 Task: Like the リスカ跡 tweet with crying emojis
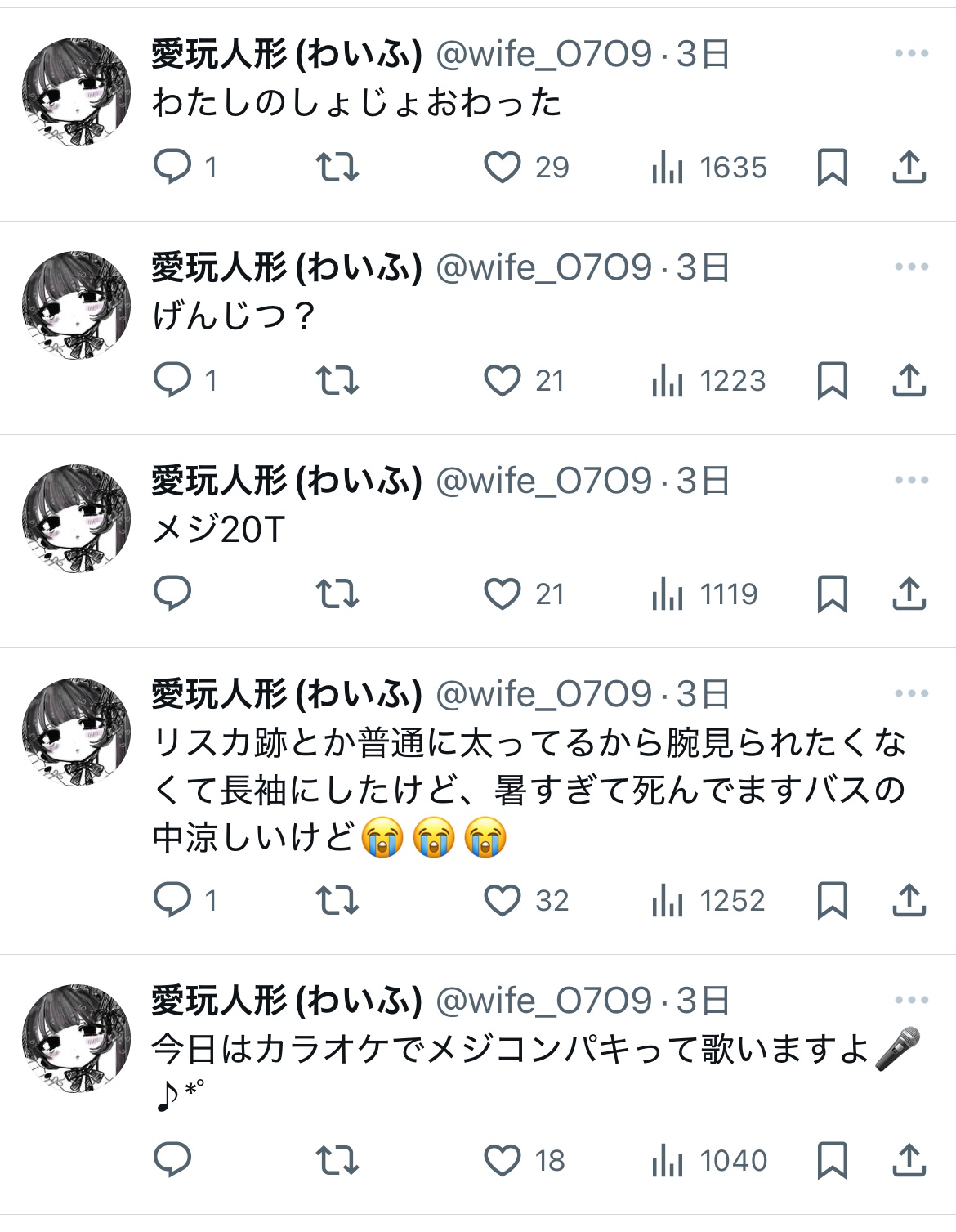click(x=503, y=901)
